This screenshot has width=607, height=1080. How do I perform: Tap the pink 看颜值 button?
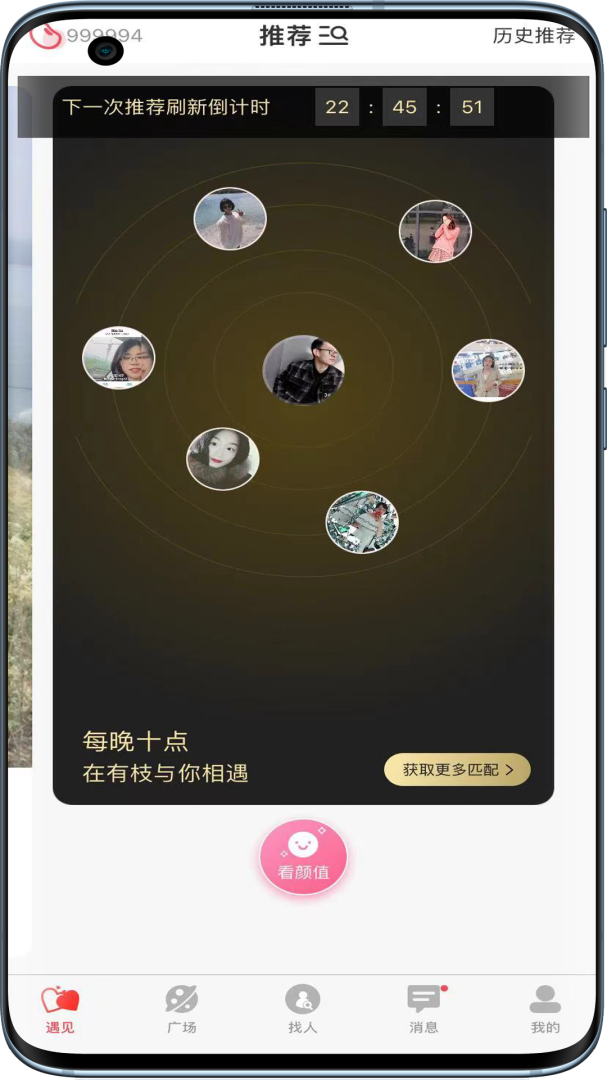(303, 857)
